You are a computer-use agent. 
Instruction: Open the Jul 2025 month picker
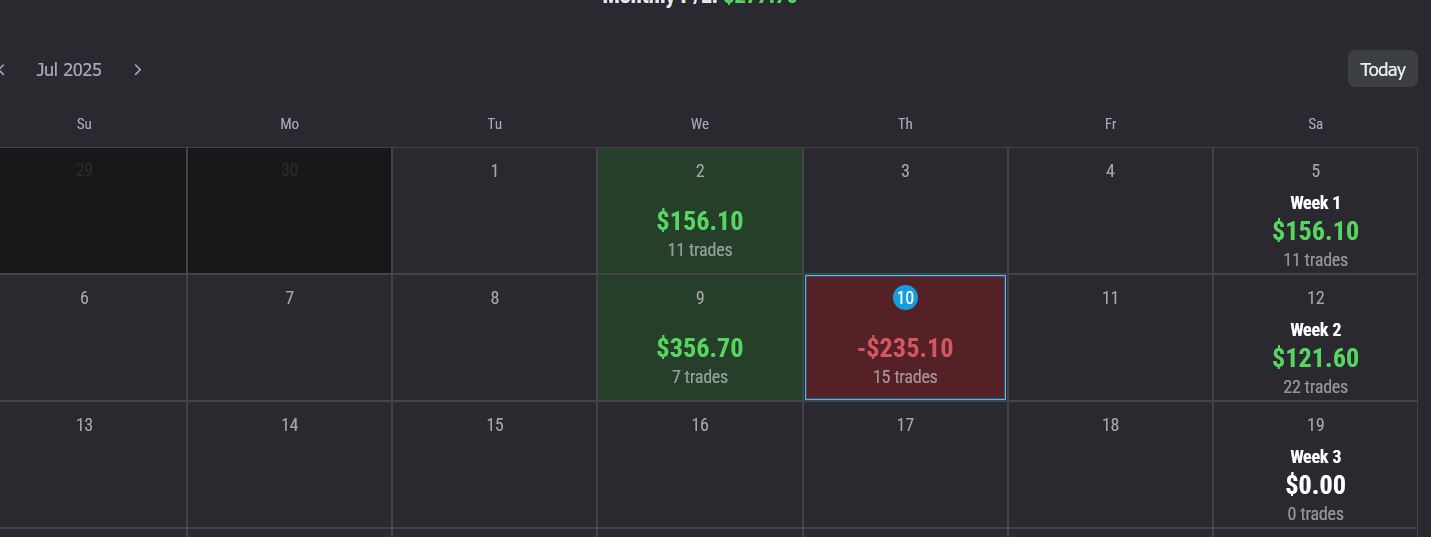point(69,70)
